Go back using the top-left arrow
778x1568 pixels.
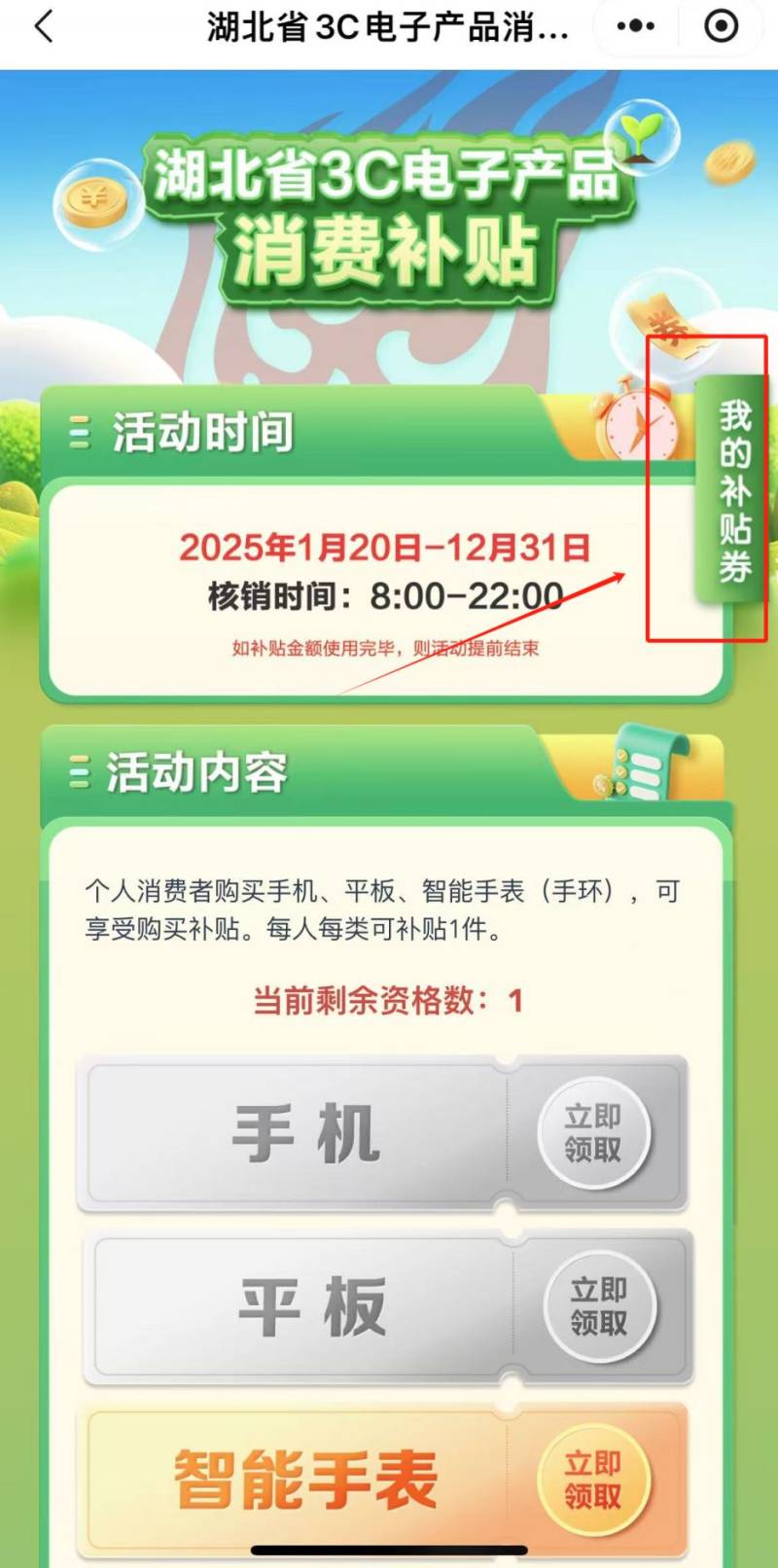click(x=44, y=26)
